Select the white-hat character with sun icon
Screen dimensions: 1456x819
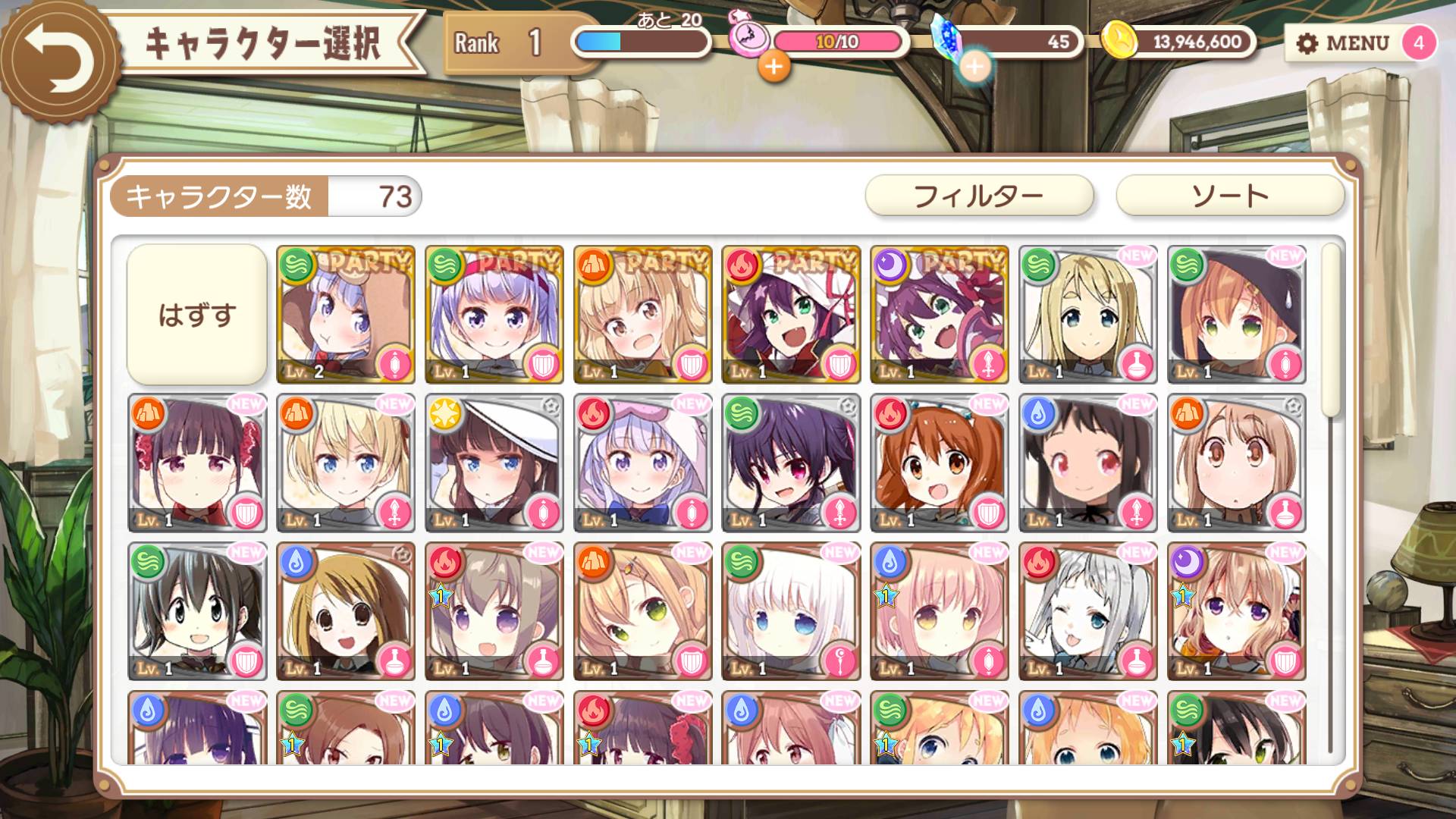click(494, 463)
